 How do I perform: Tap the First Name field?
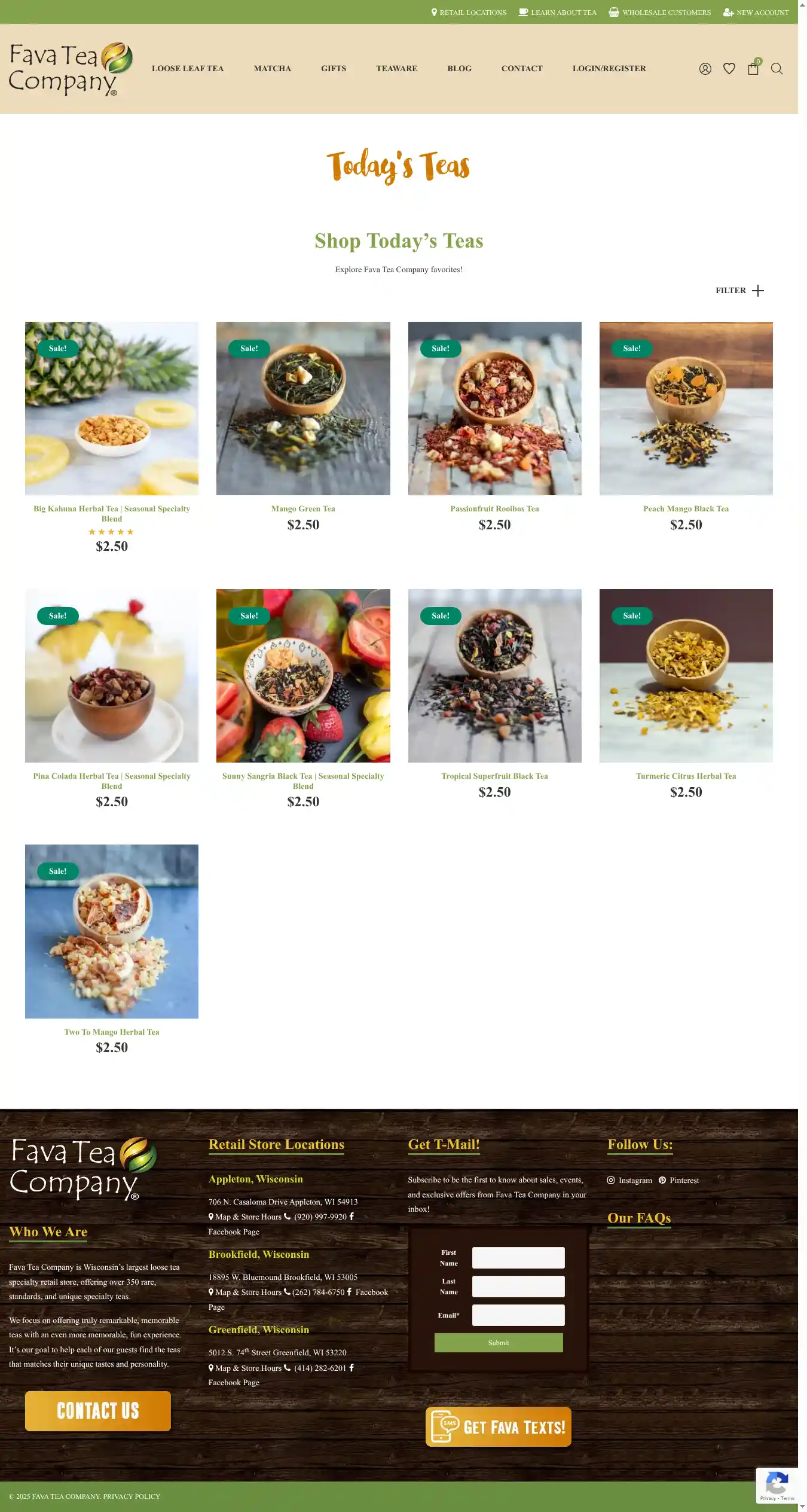tap(518, 1258)
